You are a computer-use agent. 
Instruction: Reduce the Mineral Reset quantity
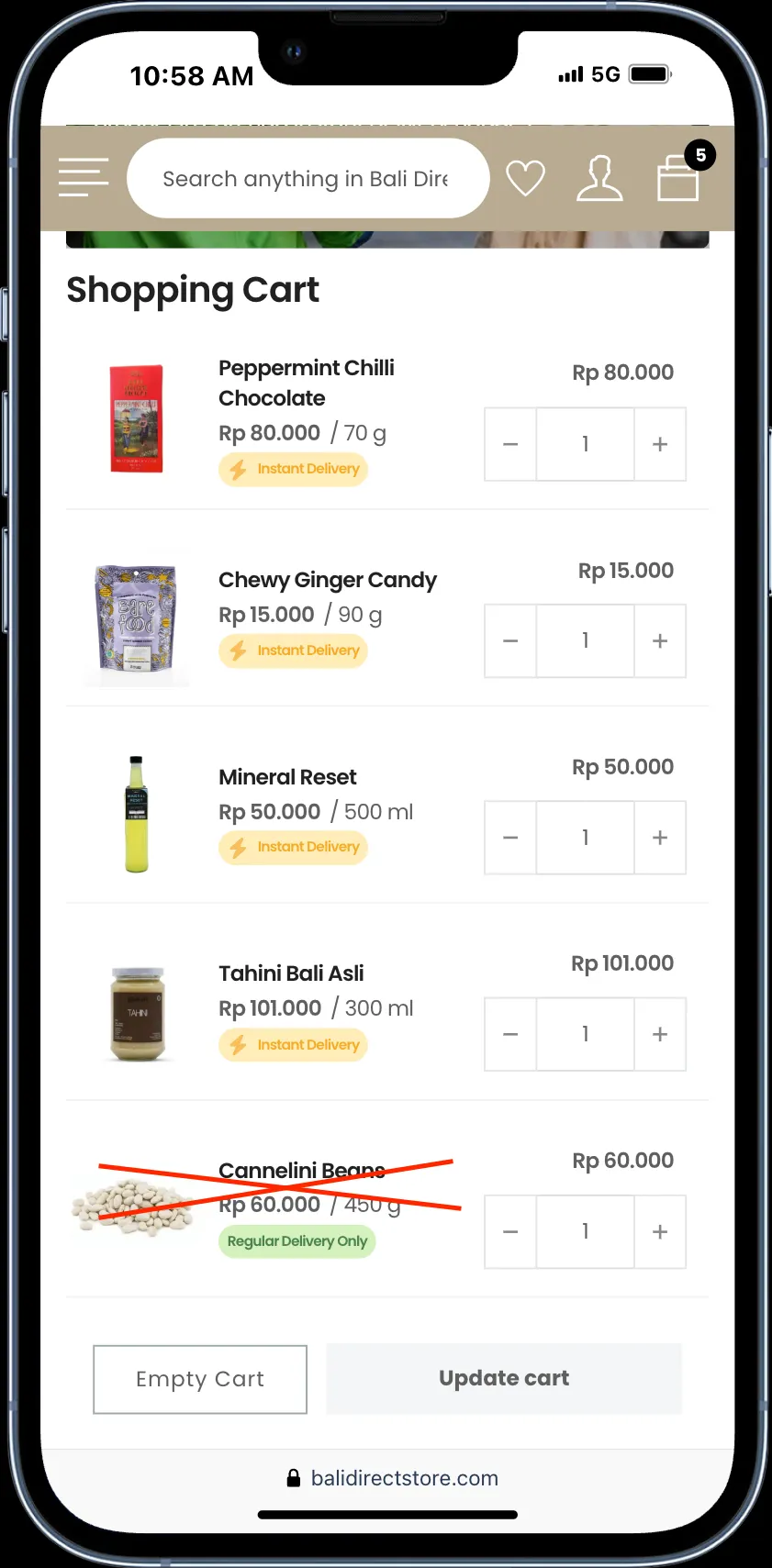511,838
